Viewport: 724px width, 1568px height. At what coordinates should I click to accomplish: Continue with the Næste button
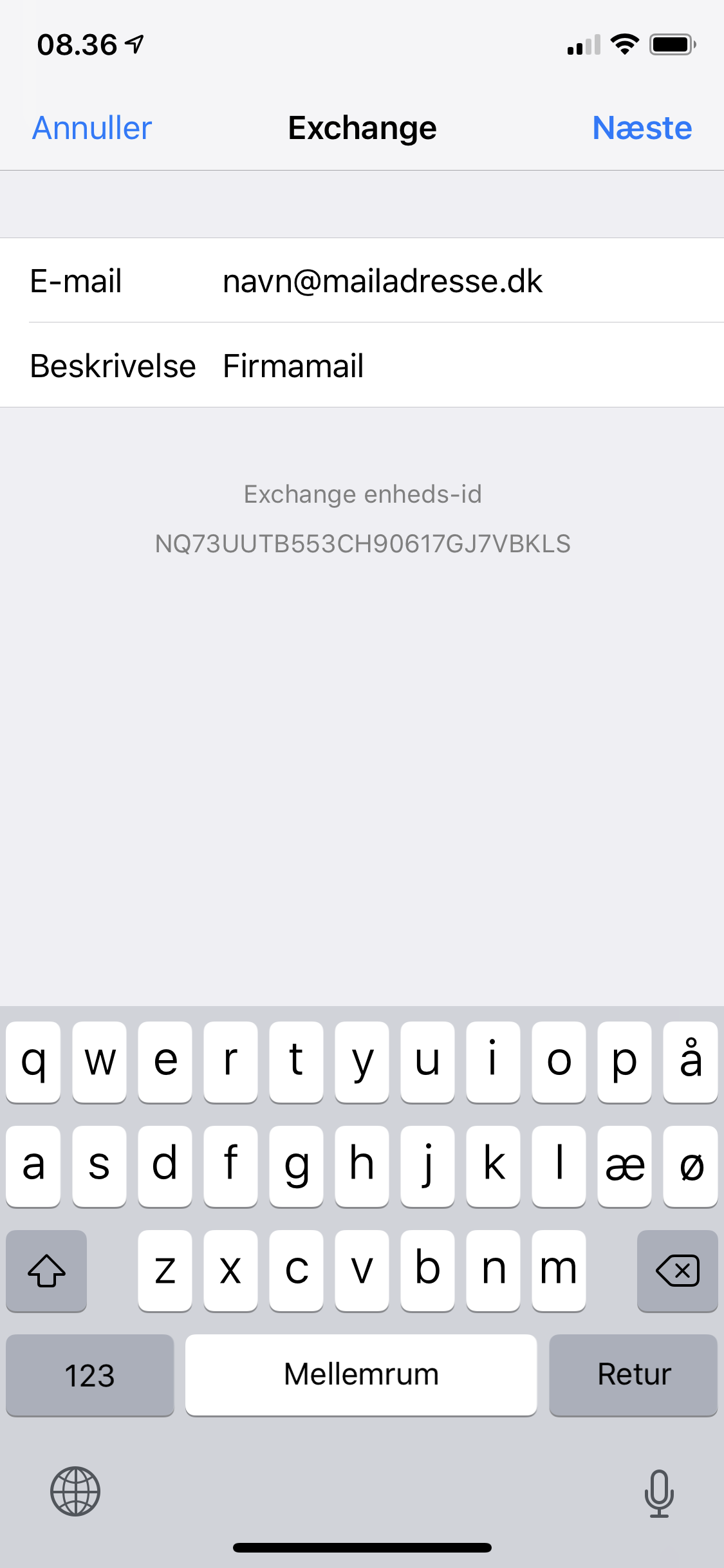tap(642, 127)
